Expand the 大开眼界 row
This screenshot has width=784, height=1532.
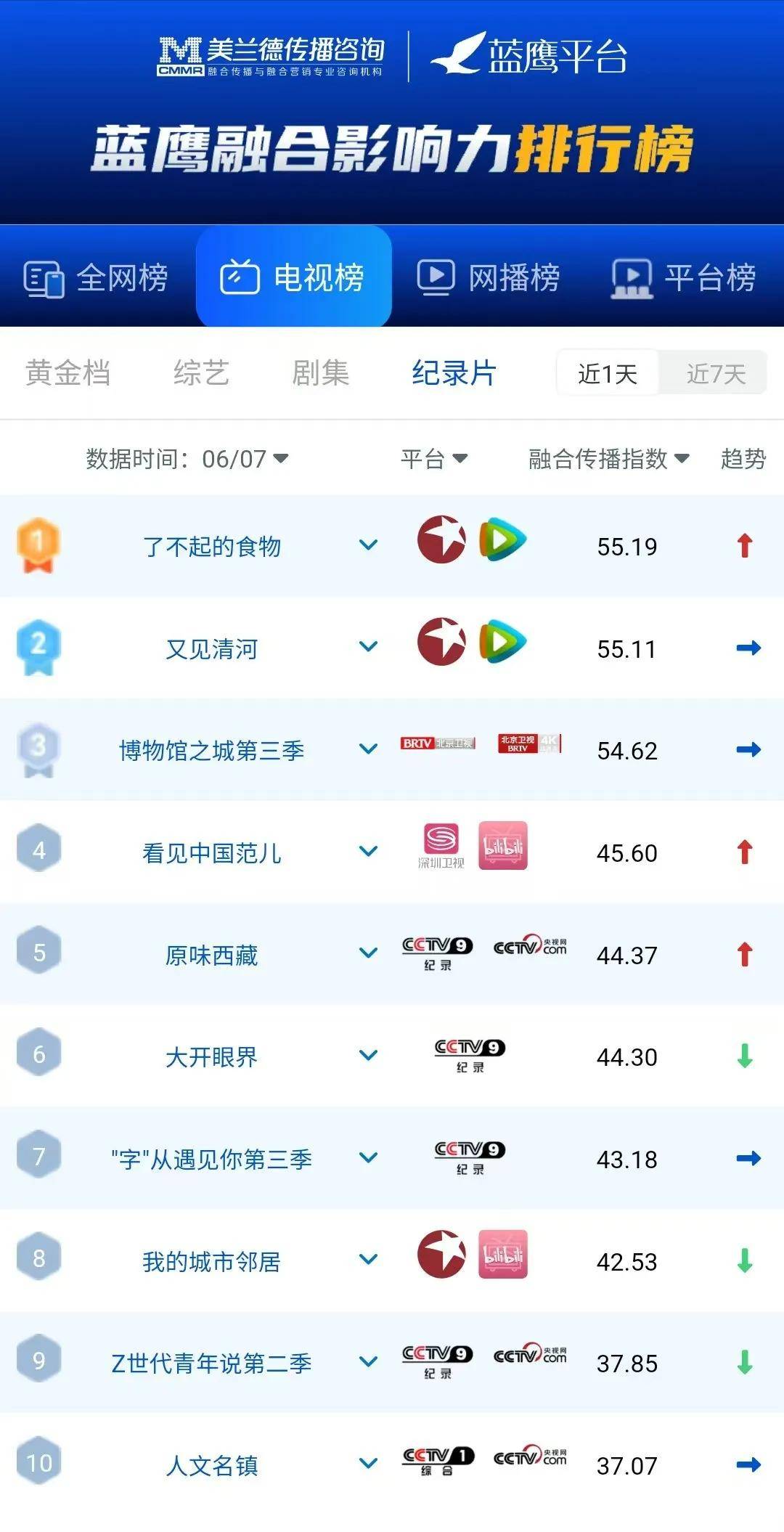[x=369, y=1056]
